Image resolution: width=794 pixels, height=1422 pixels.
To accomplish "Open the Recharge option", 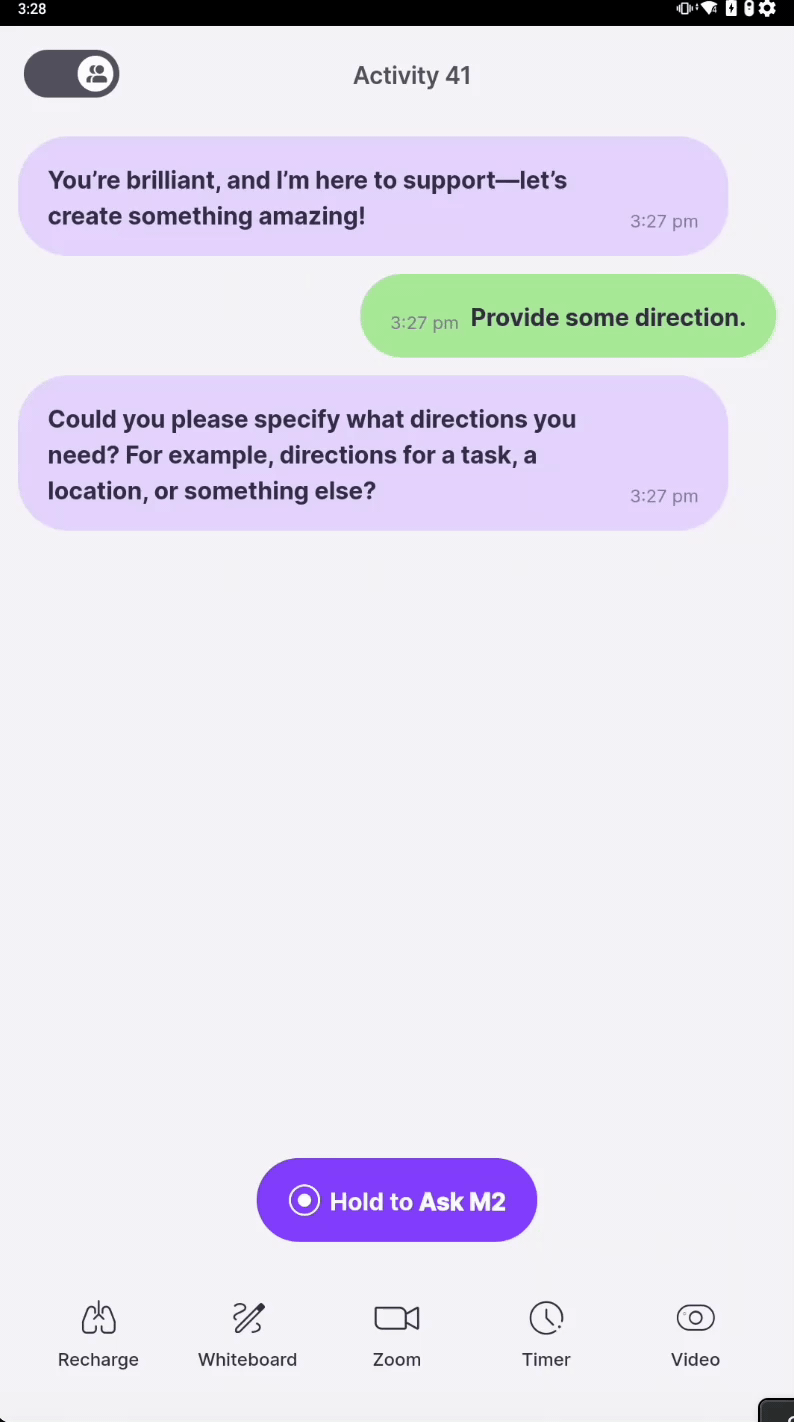I will point(98,1333).
